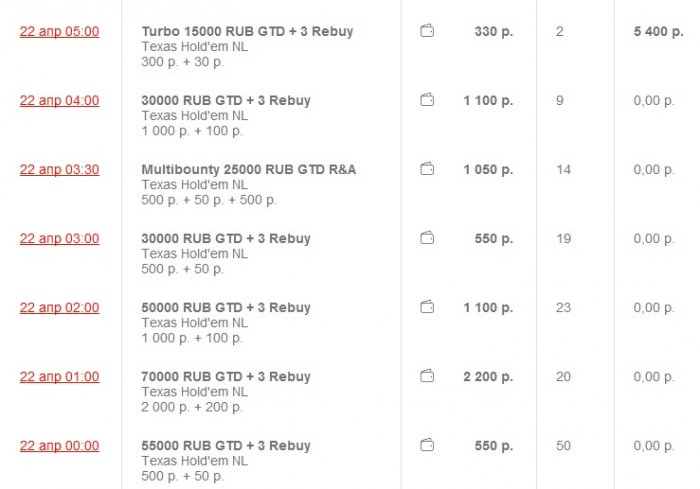Viewport: 700px width, 489px height.
Task: Open the 22 апр 01:00 tournament link
Action: (x=59, y=377)
